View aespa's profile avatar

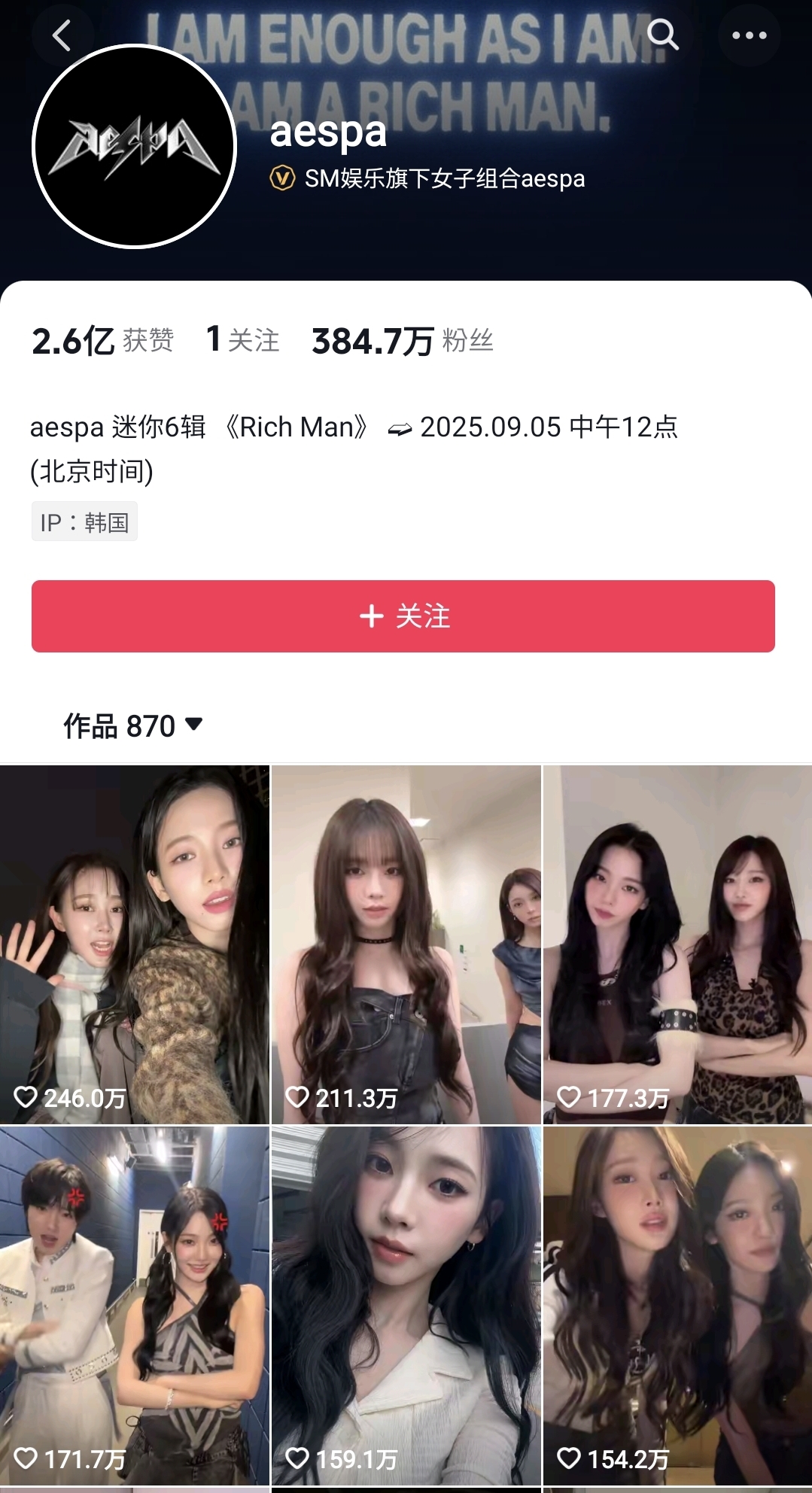tap(135, 146)
